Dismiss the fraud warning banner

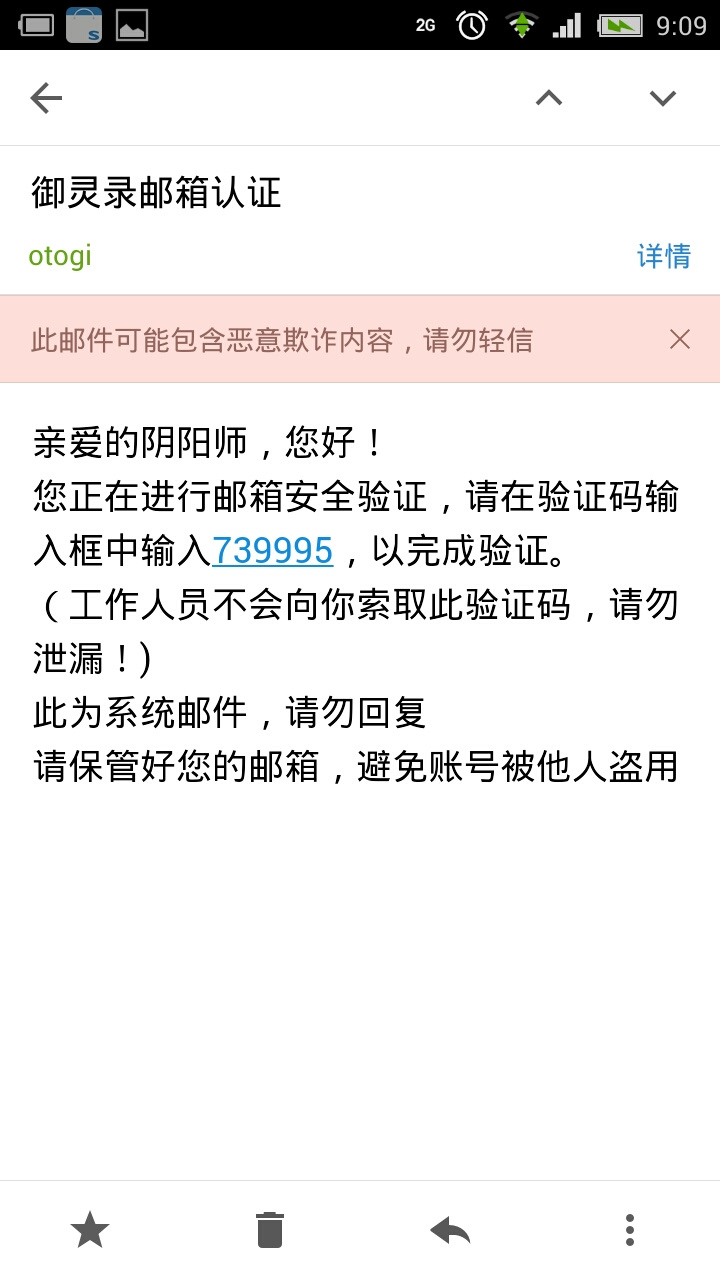[680, 339]
